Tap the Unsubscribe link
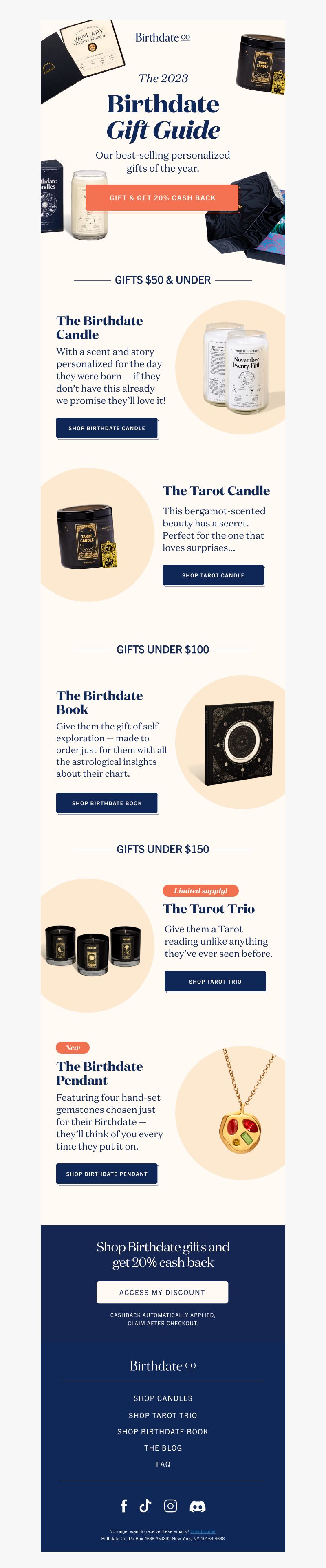The image size is (326, 1568). pyautogui.click(x=203, y=1531)
